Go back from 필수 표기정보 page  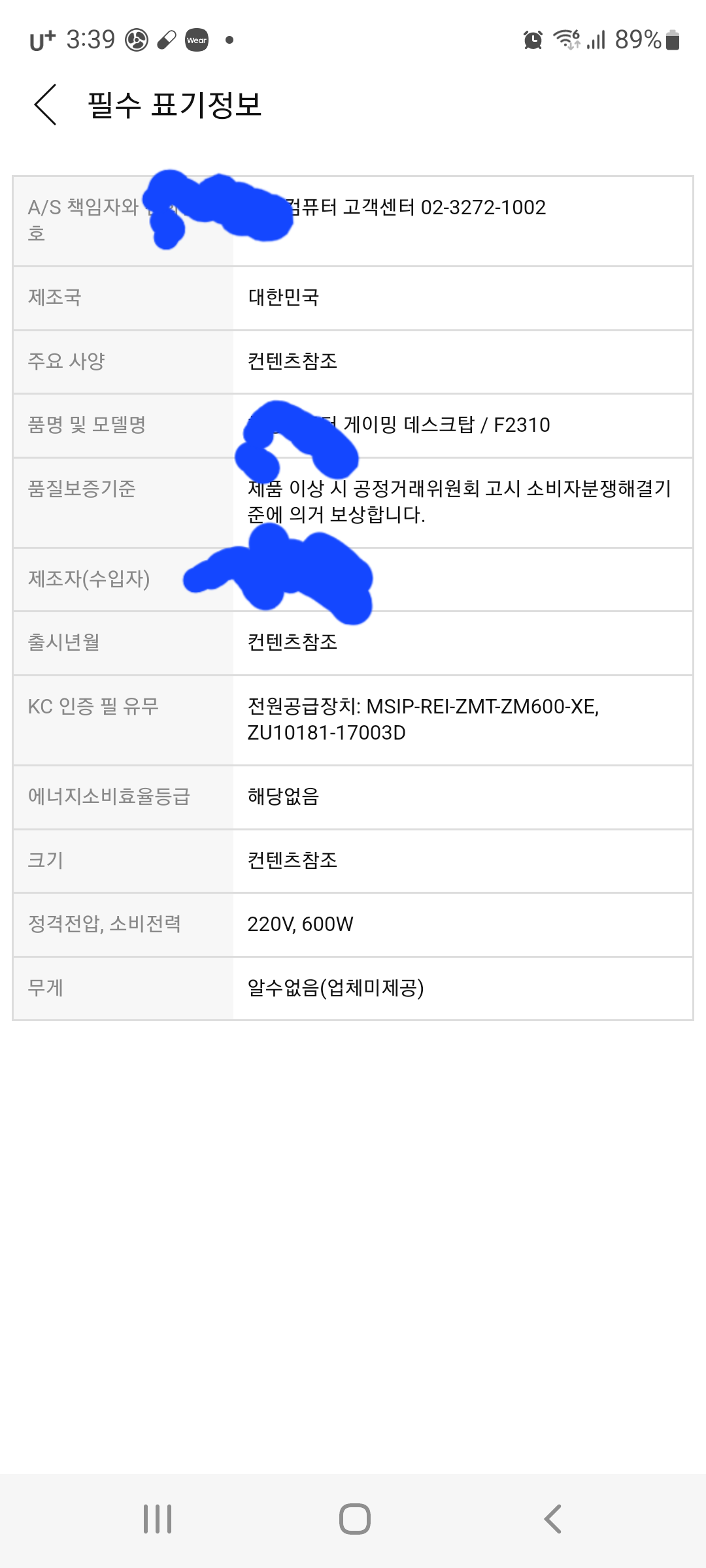point(46,105)
